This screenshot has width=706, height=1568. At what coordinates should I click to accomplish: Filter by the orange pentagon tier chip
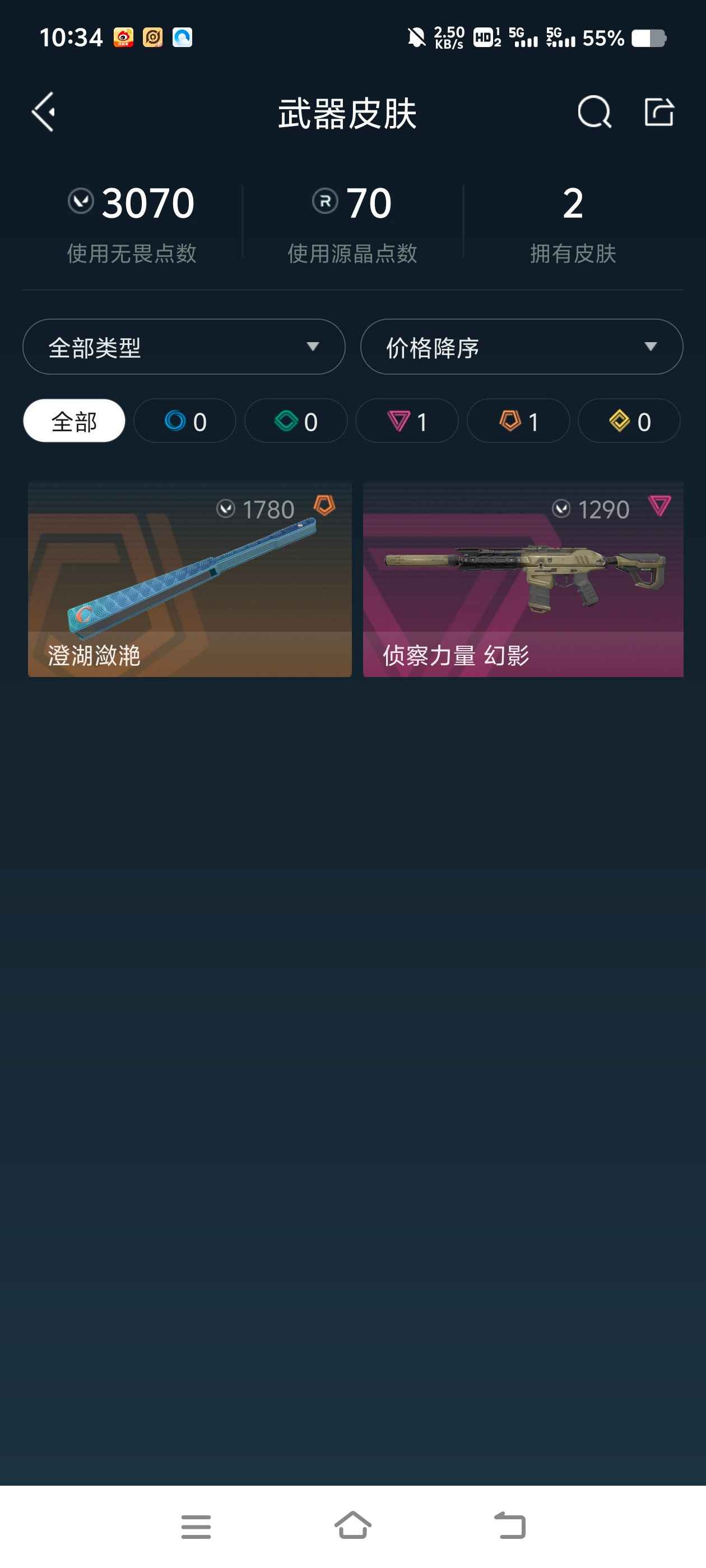pyautogui.click(x=518, y=421)
